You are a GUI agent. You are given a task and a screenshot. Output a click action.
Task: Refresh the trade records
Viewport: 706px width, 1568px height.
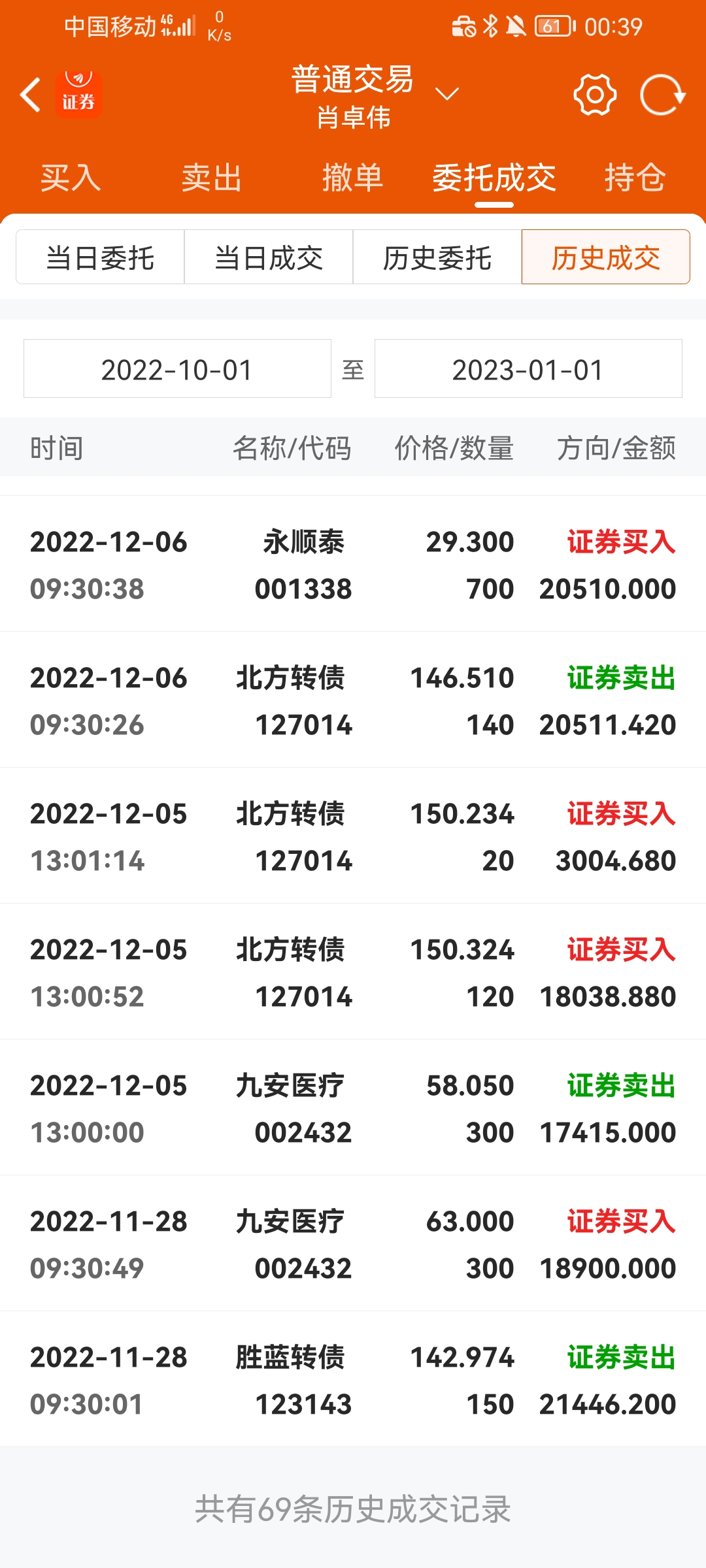pyautogui.click(x=662, y=95)
